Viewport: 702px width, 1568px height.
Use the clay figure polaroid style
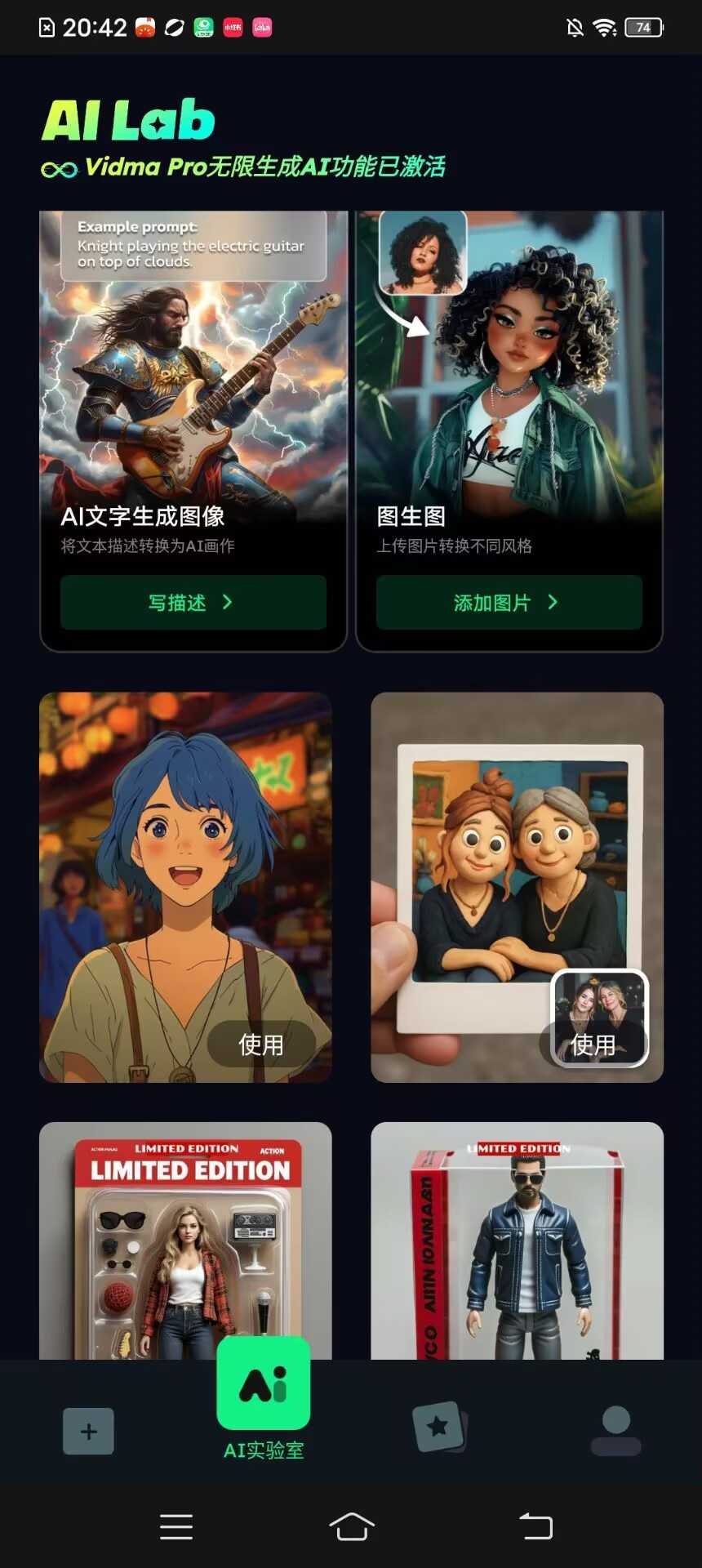(593, 1044)
